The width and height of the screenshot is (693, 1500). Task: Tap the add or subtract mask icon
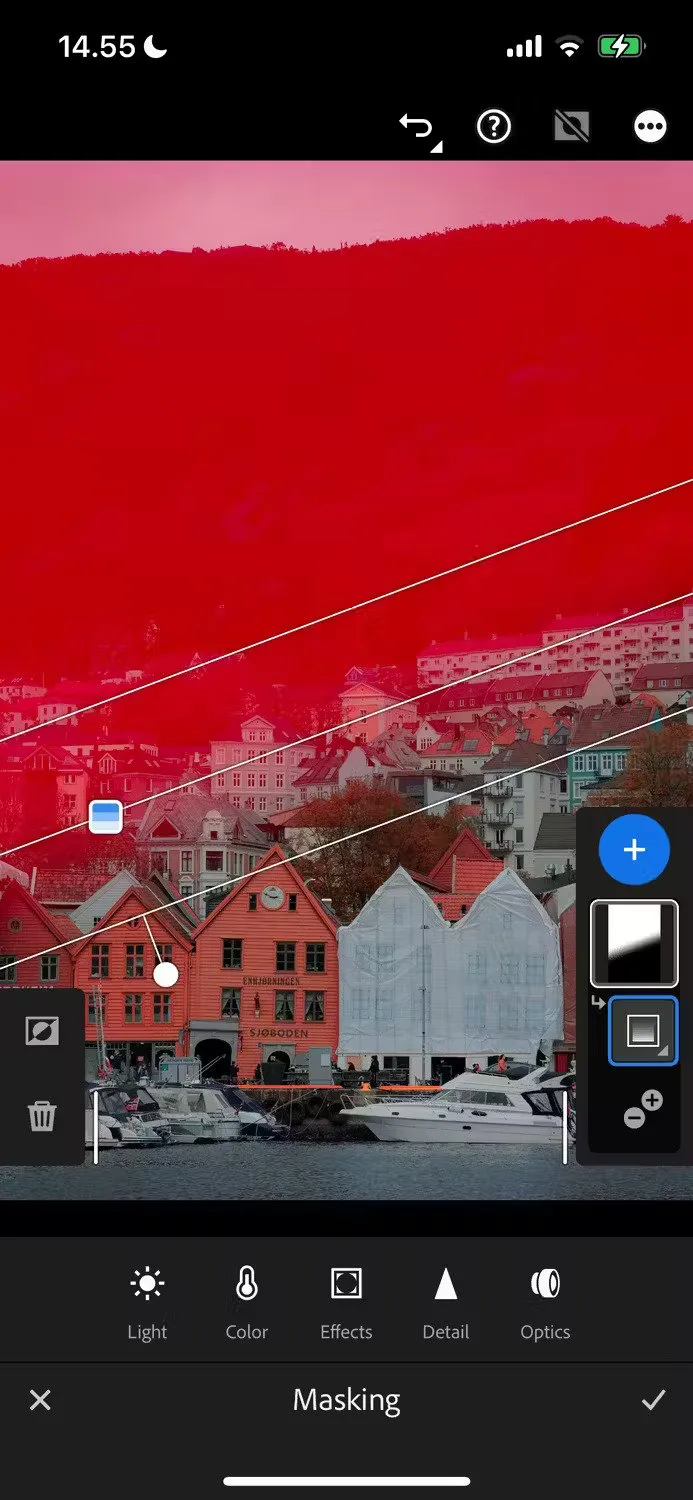tap(642, 1110)
